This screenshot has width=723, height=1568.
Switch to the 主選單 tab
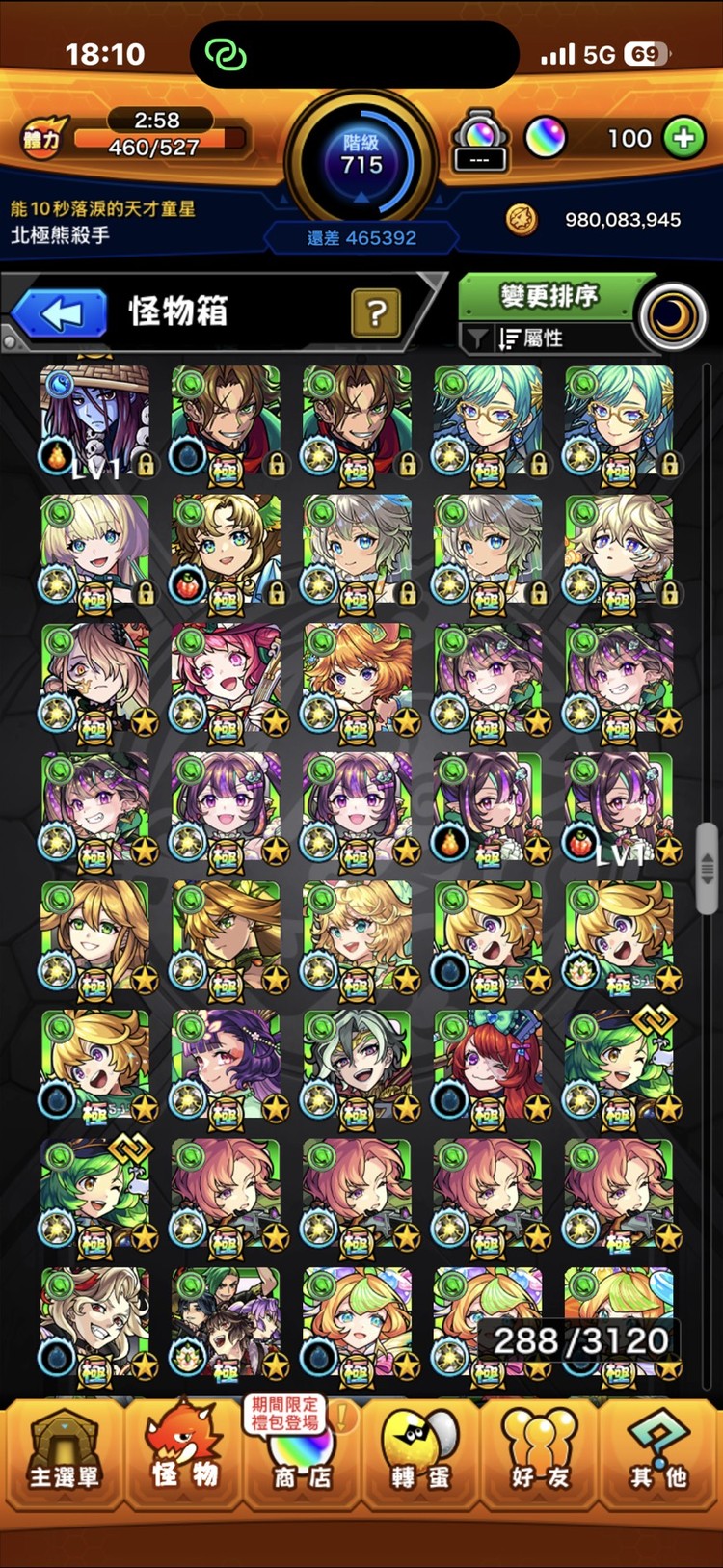click(64, 1454)
